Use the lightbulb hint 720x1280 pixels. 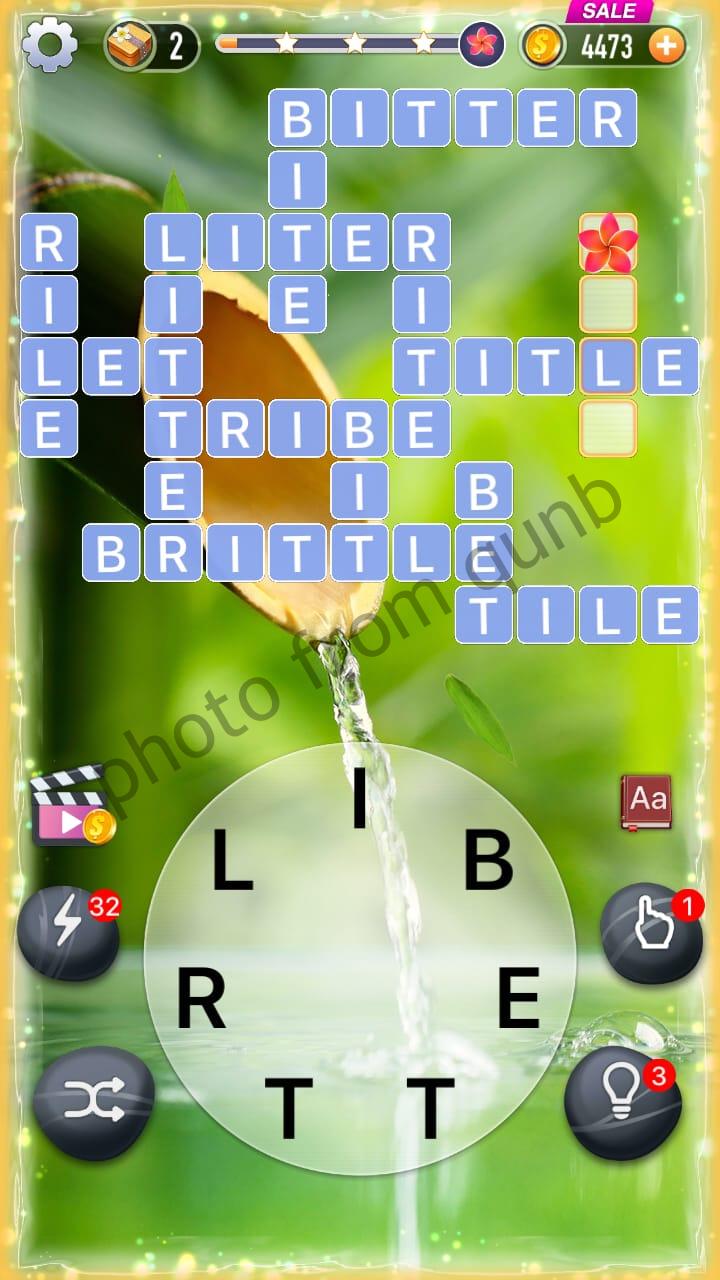(623, 1102)
